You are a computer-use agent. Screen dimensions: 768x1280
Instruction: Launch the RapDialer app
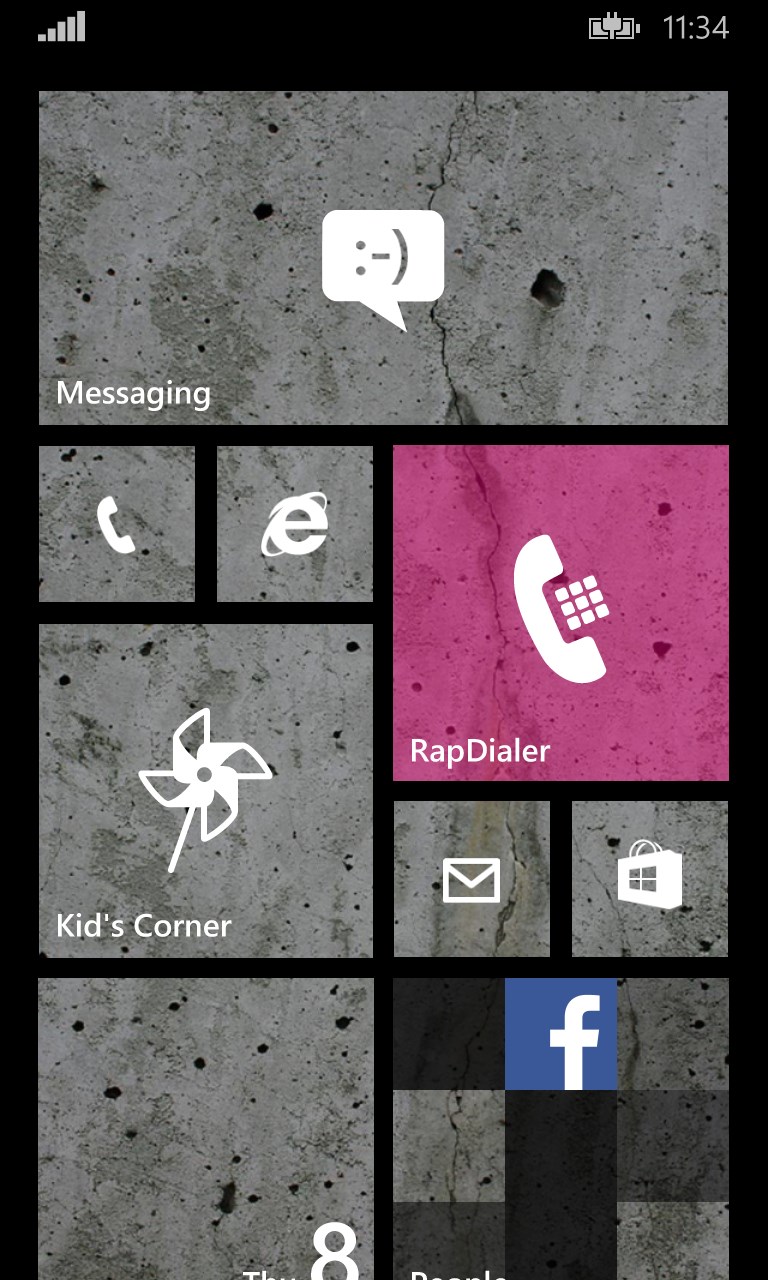coord(561,612)
